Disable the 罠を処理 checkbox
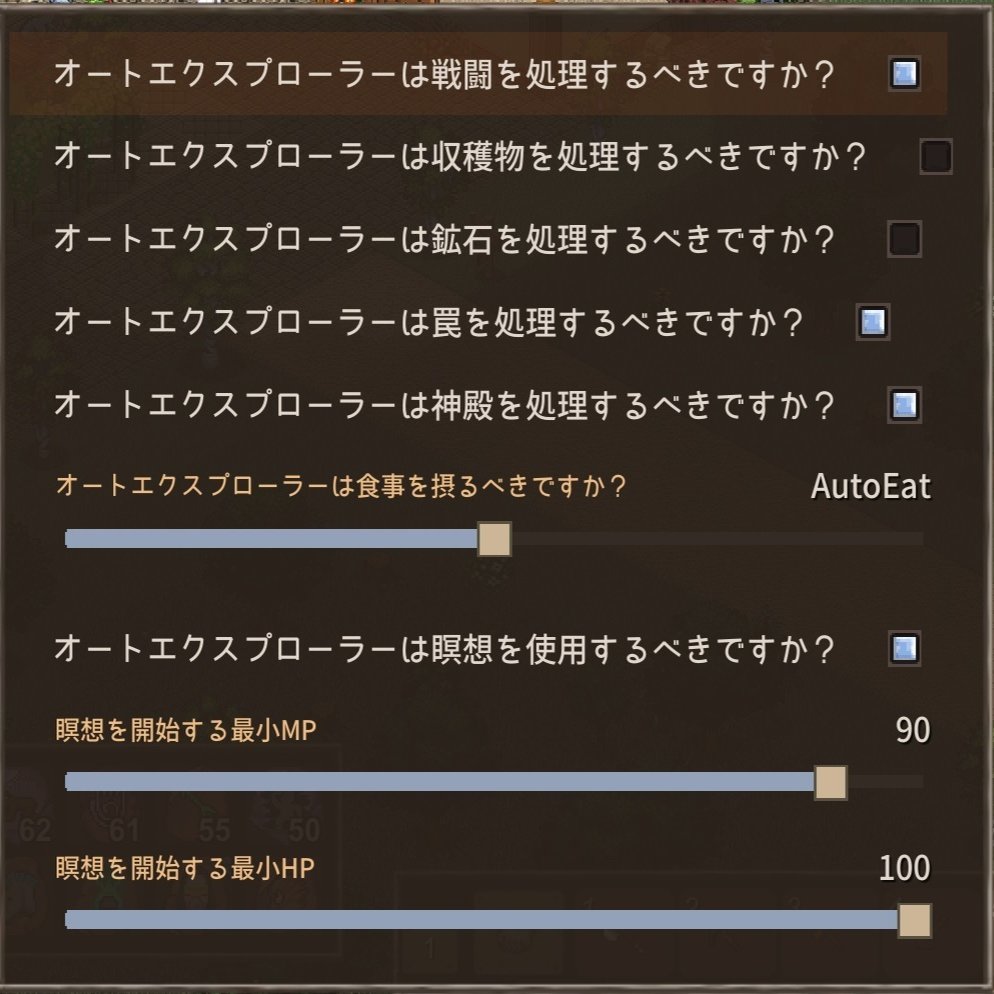The image size is (994, 994). (x=873, y=322)
